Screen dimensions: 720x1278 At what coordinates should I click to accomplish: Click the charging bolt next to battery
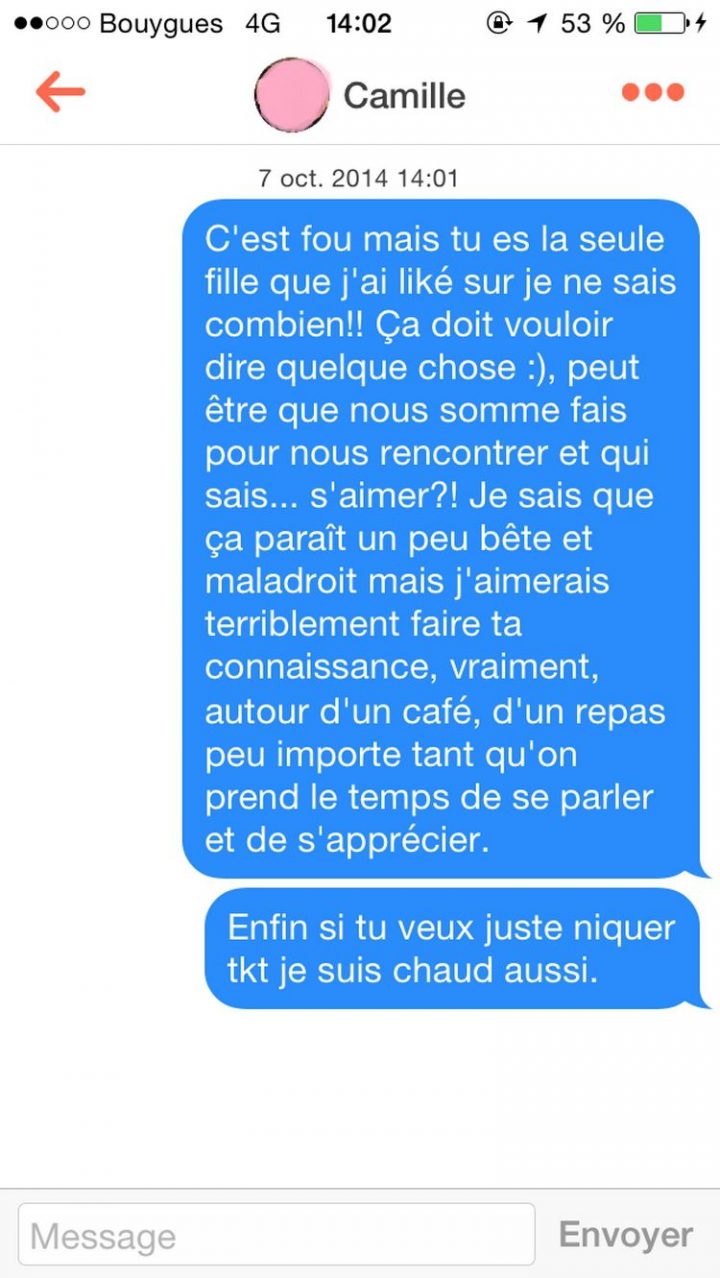pos(699,22)
